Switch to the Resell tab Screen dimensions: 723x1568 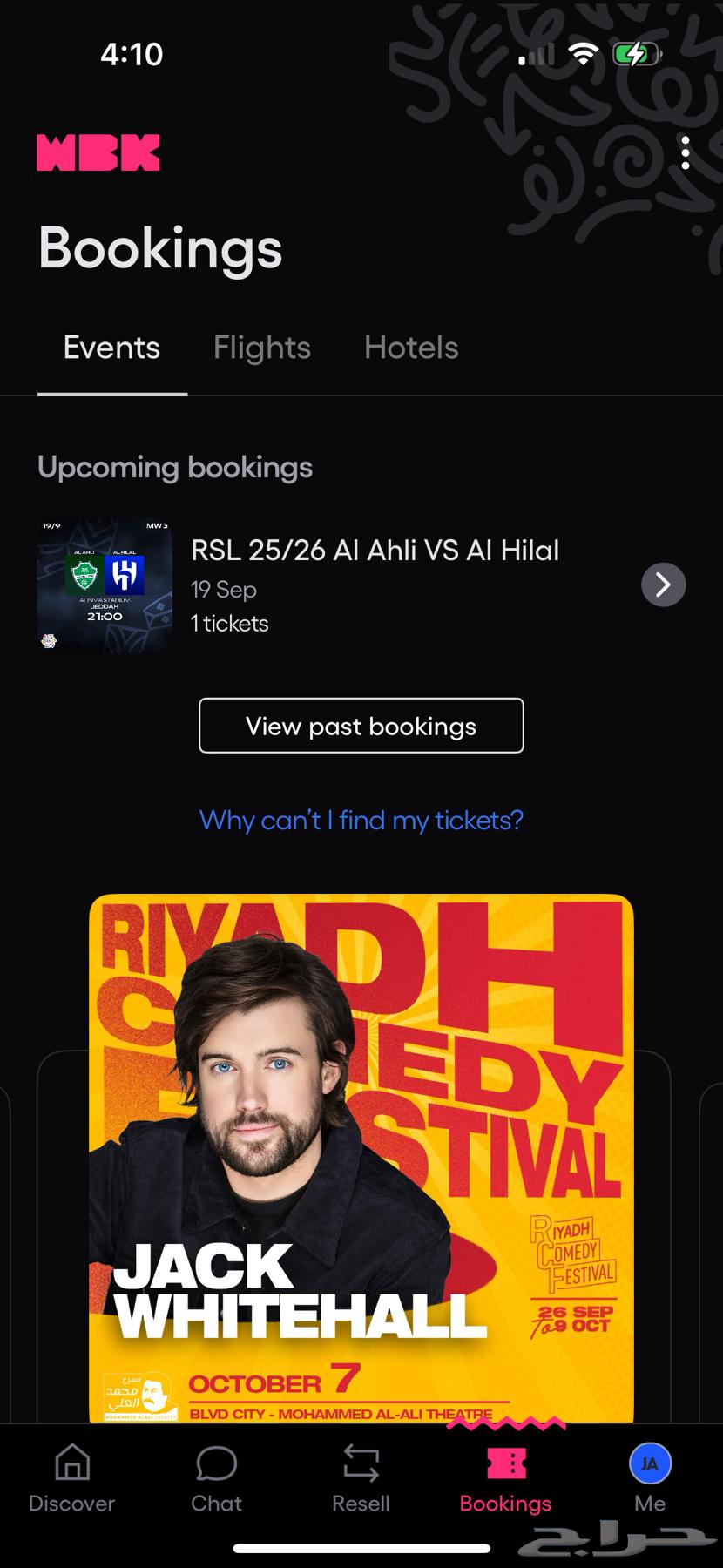coord(361,1478)
